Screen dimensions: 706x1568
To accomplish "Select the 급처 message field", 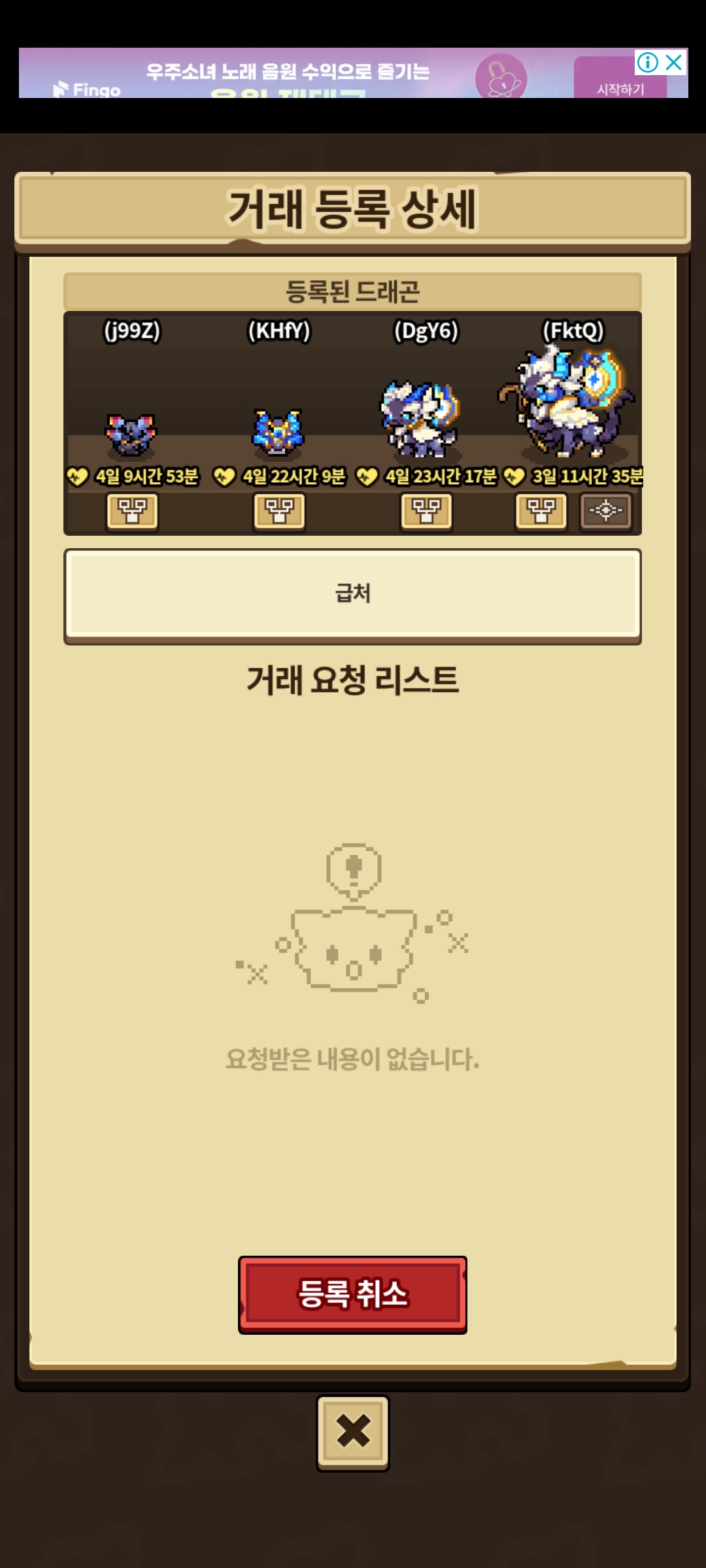I will point(352,594).
